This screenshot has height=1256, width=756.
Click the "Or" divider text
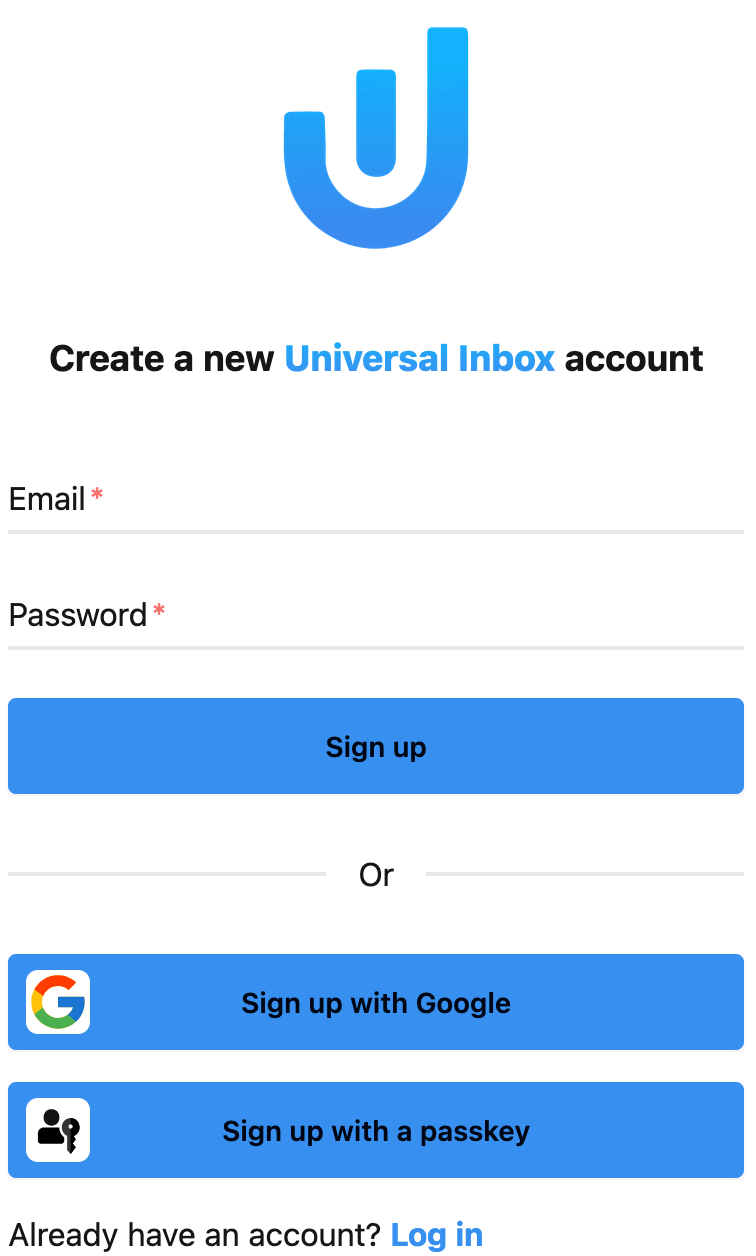coord(377,874)
